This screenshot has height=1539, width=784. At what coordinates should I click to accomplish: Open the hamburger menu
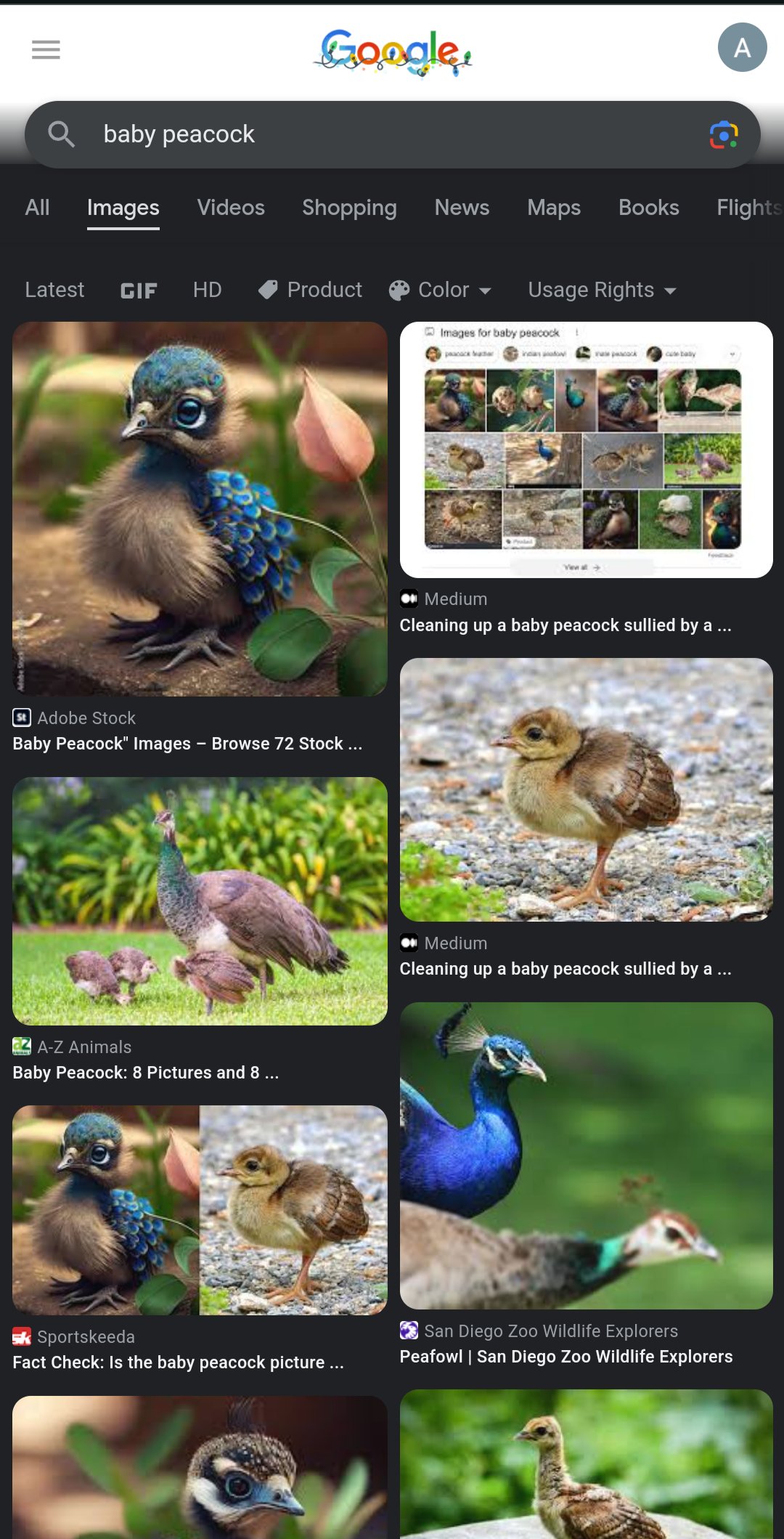click(46, 49)
